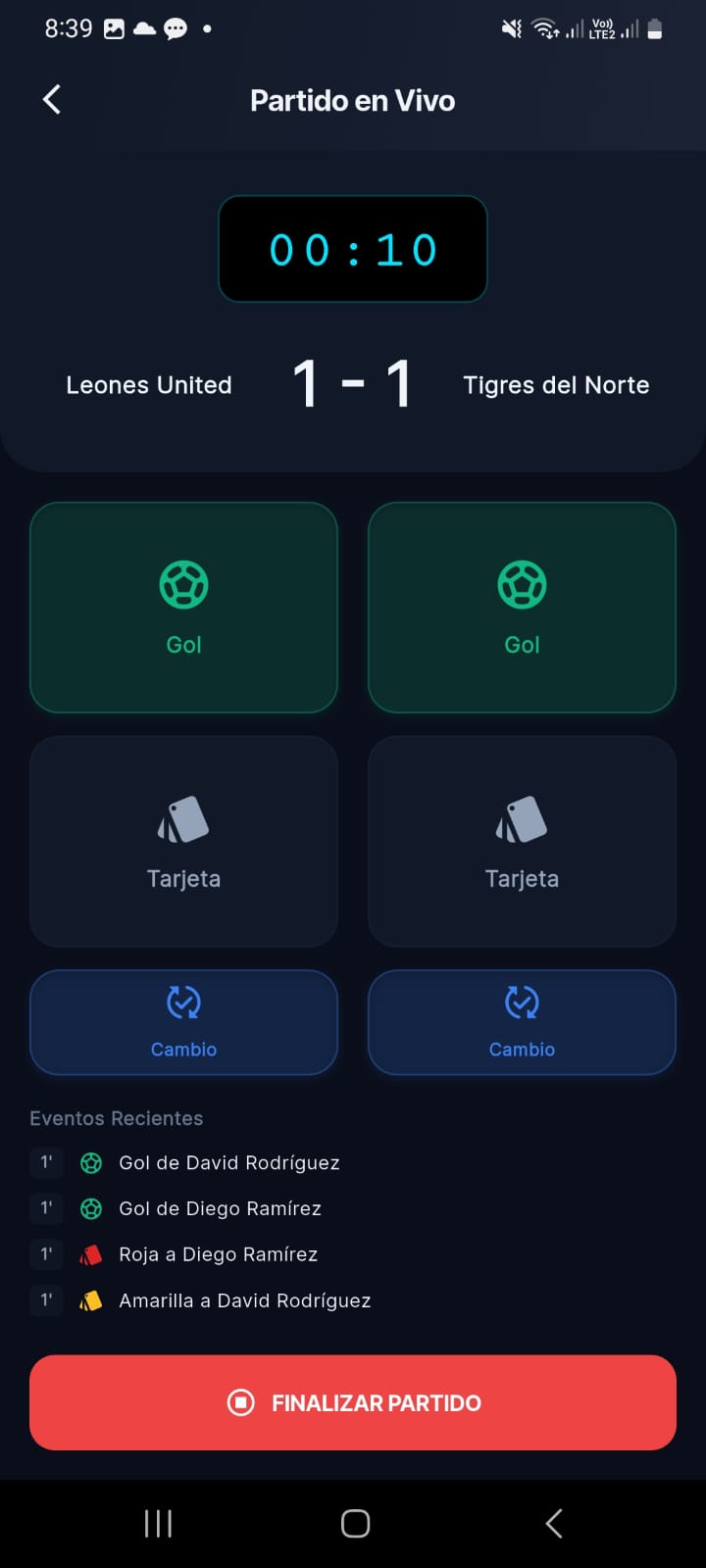Add a Tarjeta for Tigres del Norte

point(522,841)
